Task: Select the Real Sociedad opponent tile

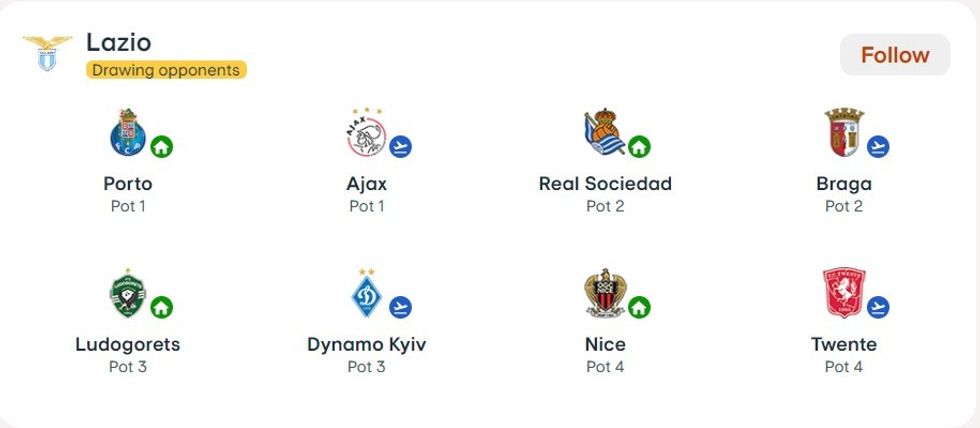Action: [x=605, y=160]
